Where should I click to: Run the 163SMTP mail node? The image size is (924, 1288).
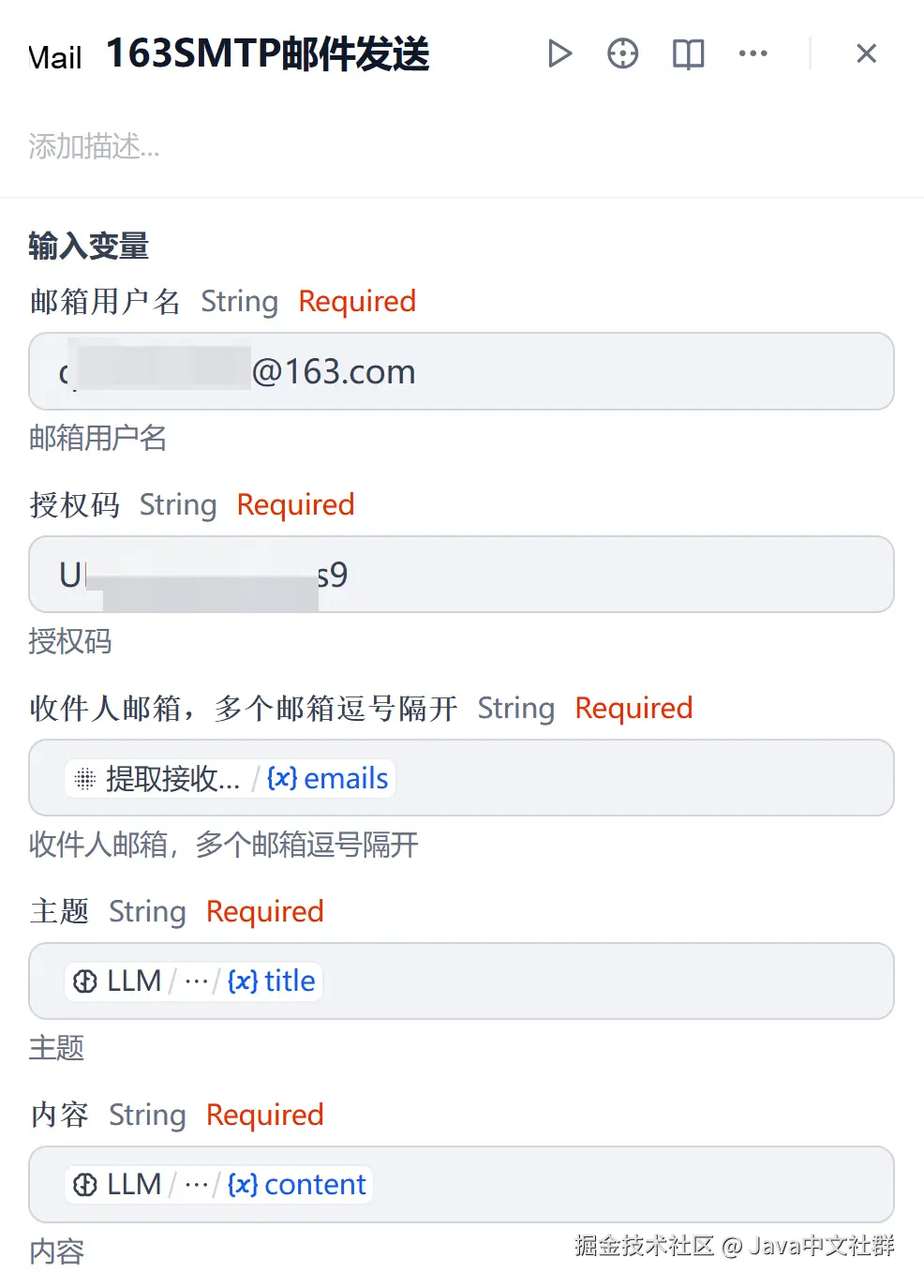[x=559, y=53]
